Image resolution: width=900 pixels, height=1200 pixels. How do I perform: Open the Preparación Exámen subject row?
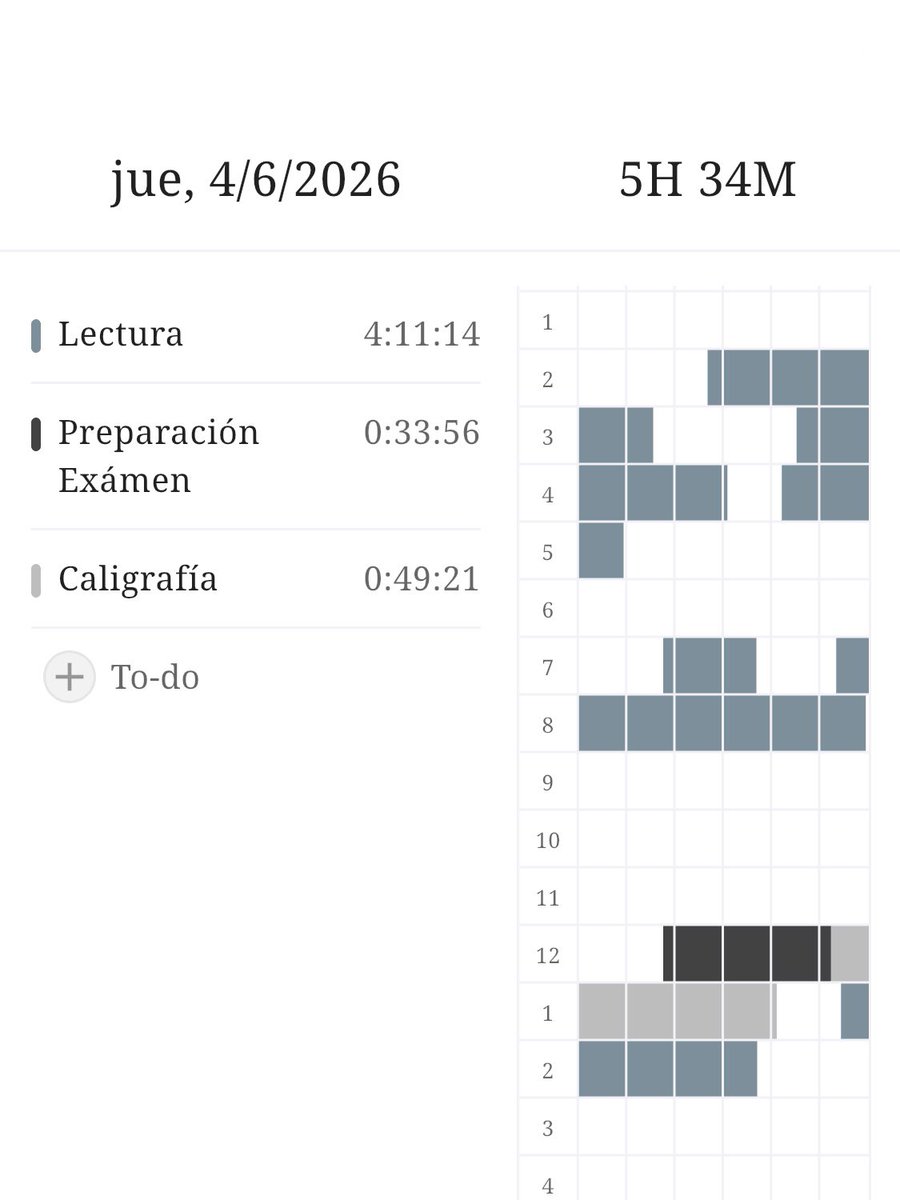coord(256,456)
